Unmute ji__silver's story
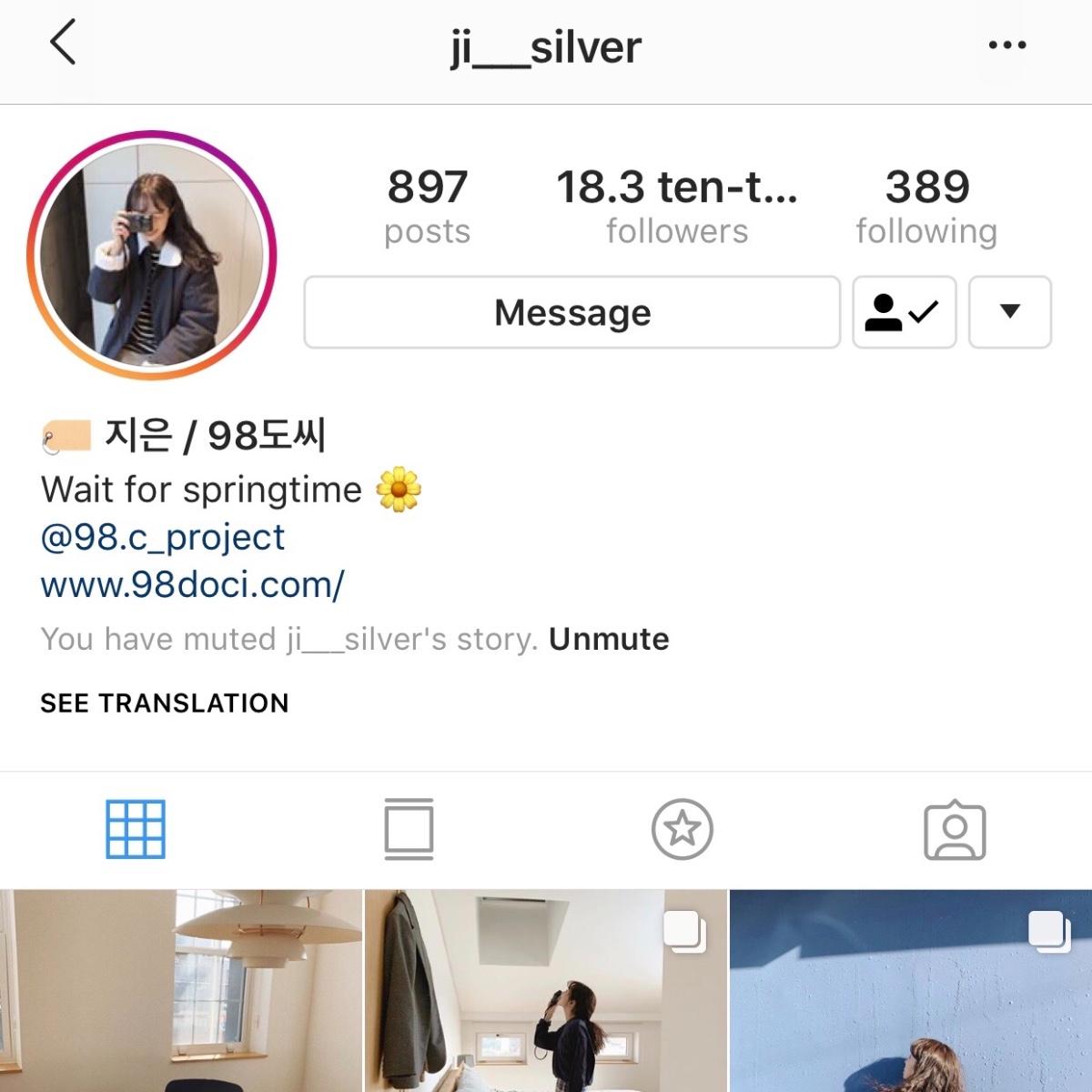 point(609,639)
